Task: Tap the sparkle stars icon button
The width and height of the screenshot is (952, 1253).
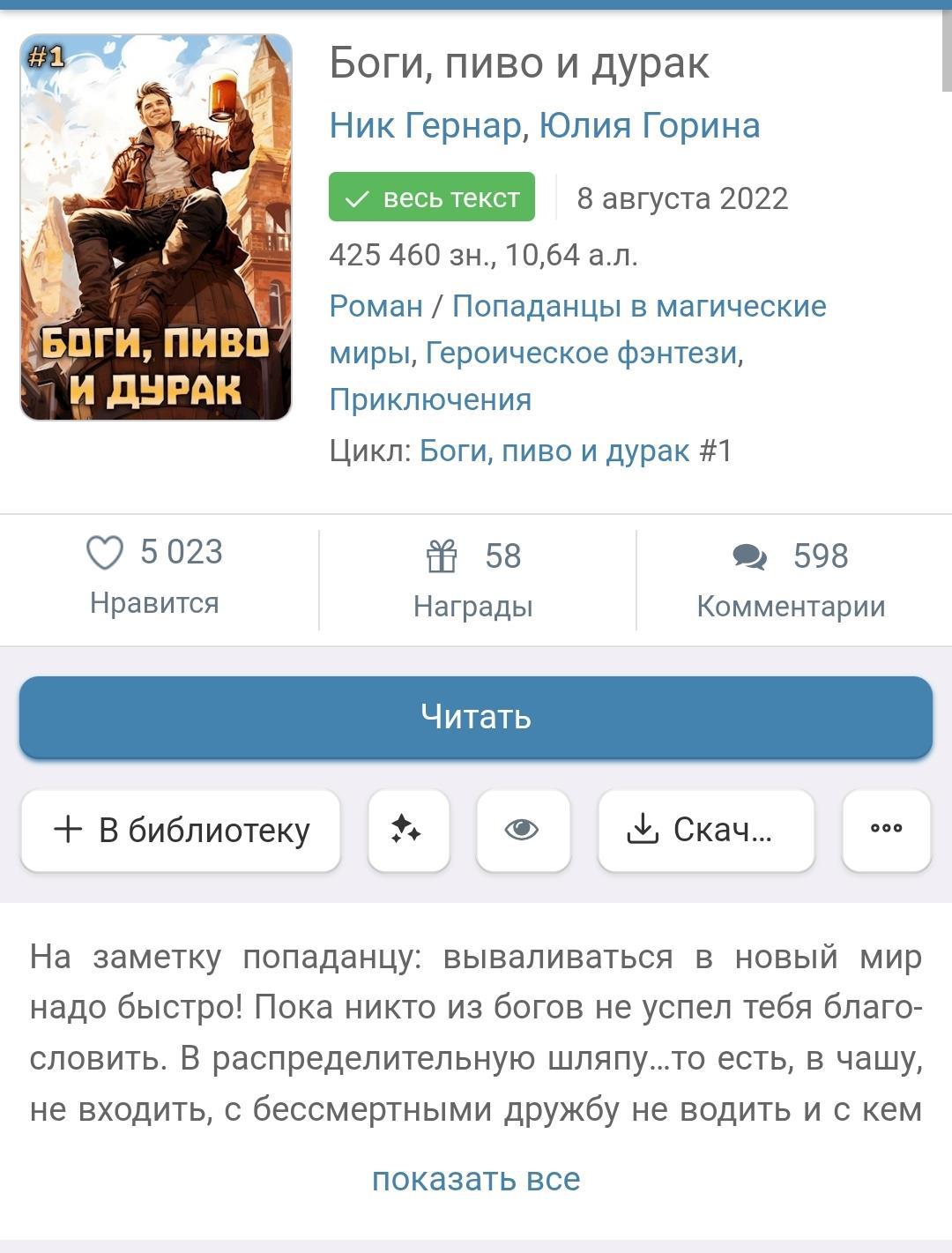Action: point(408,830)
